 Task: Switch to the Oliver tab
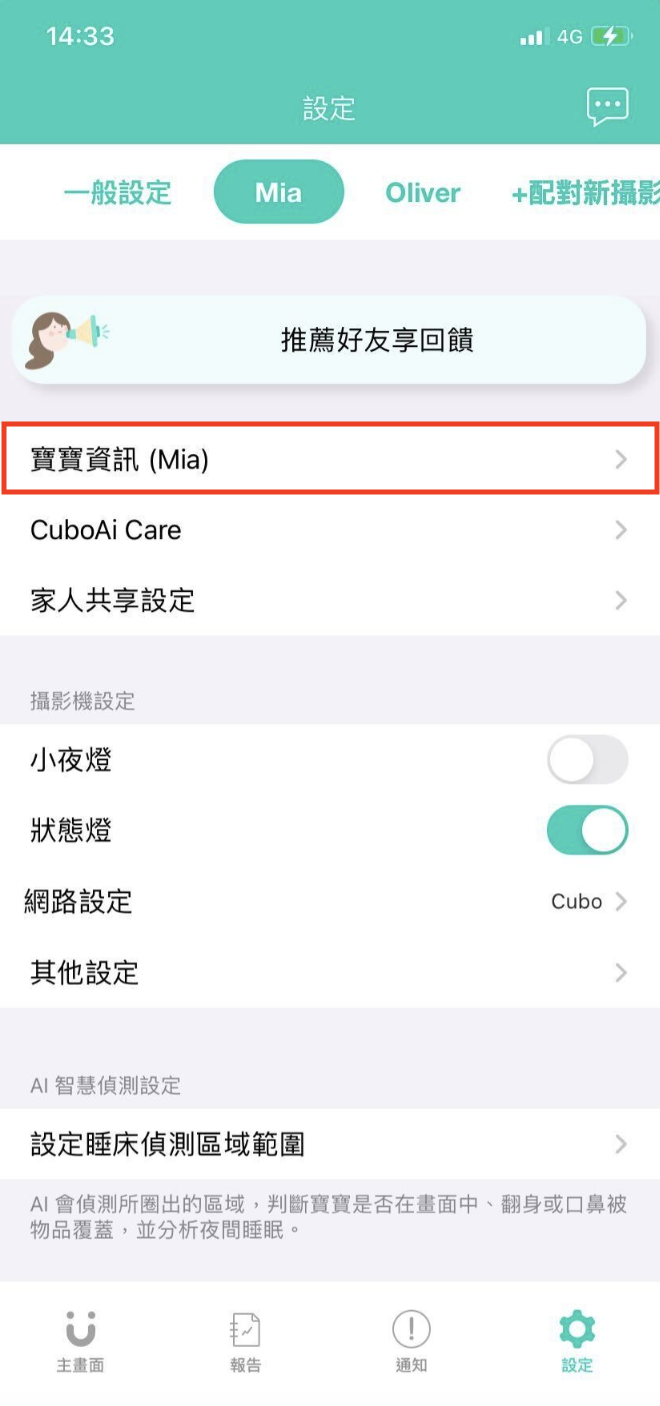coord(423,193)
